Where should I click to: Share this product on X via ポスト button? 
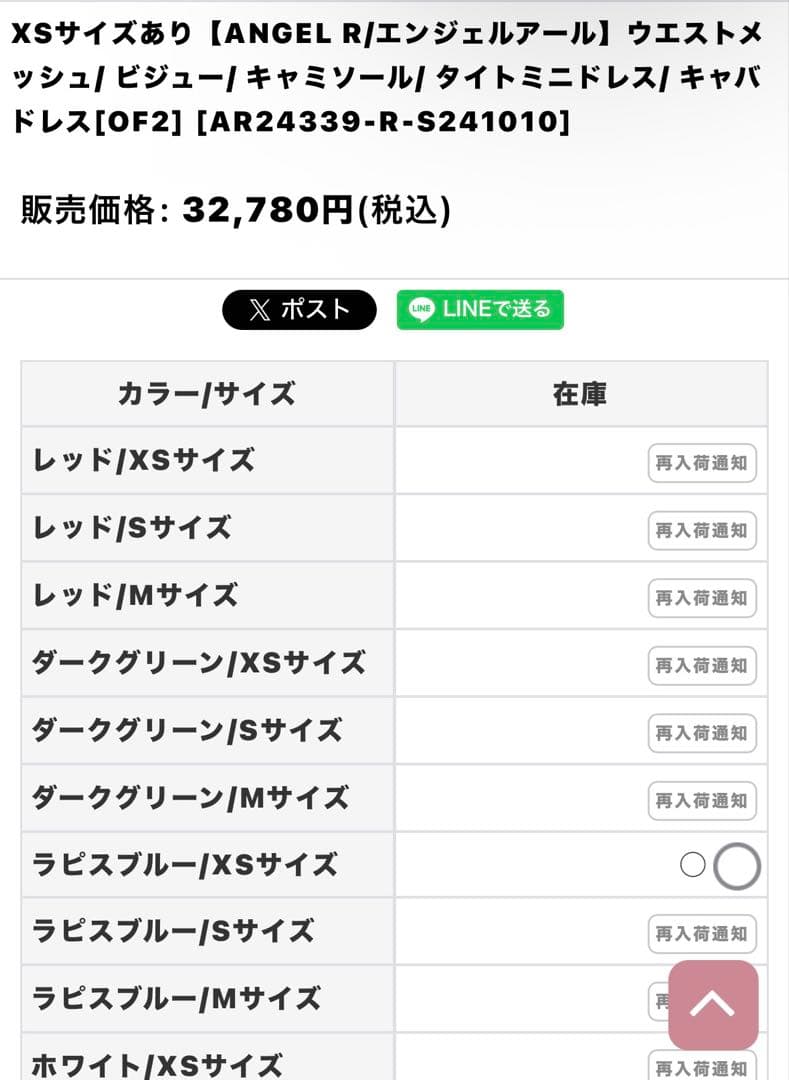click(x=298, y=310)
